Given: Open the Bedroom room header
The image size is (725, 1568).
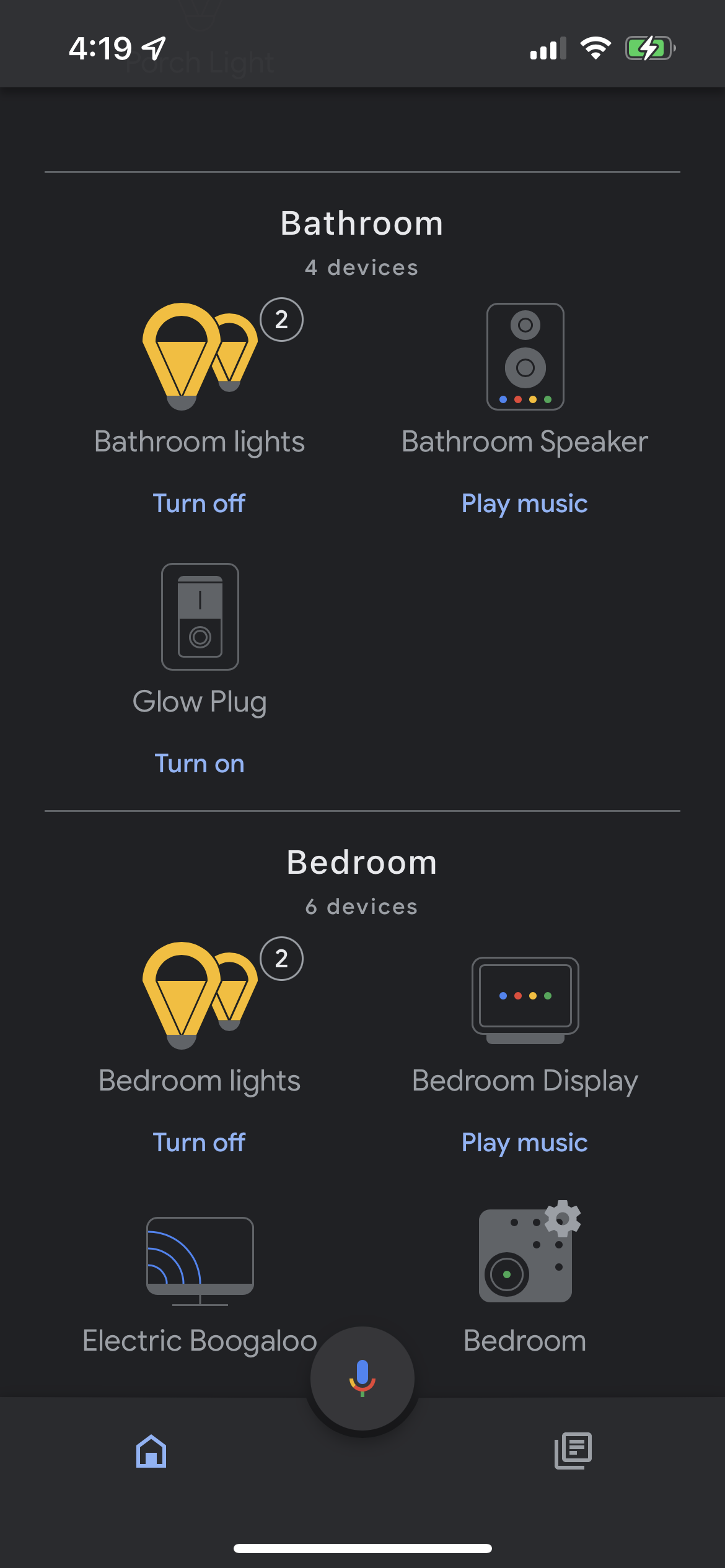Looking at the screenshot, I should (362, 863).
